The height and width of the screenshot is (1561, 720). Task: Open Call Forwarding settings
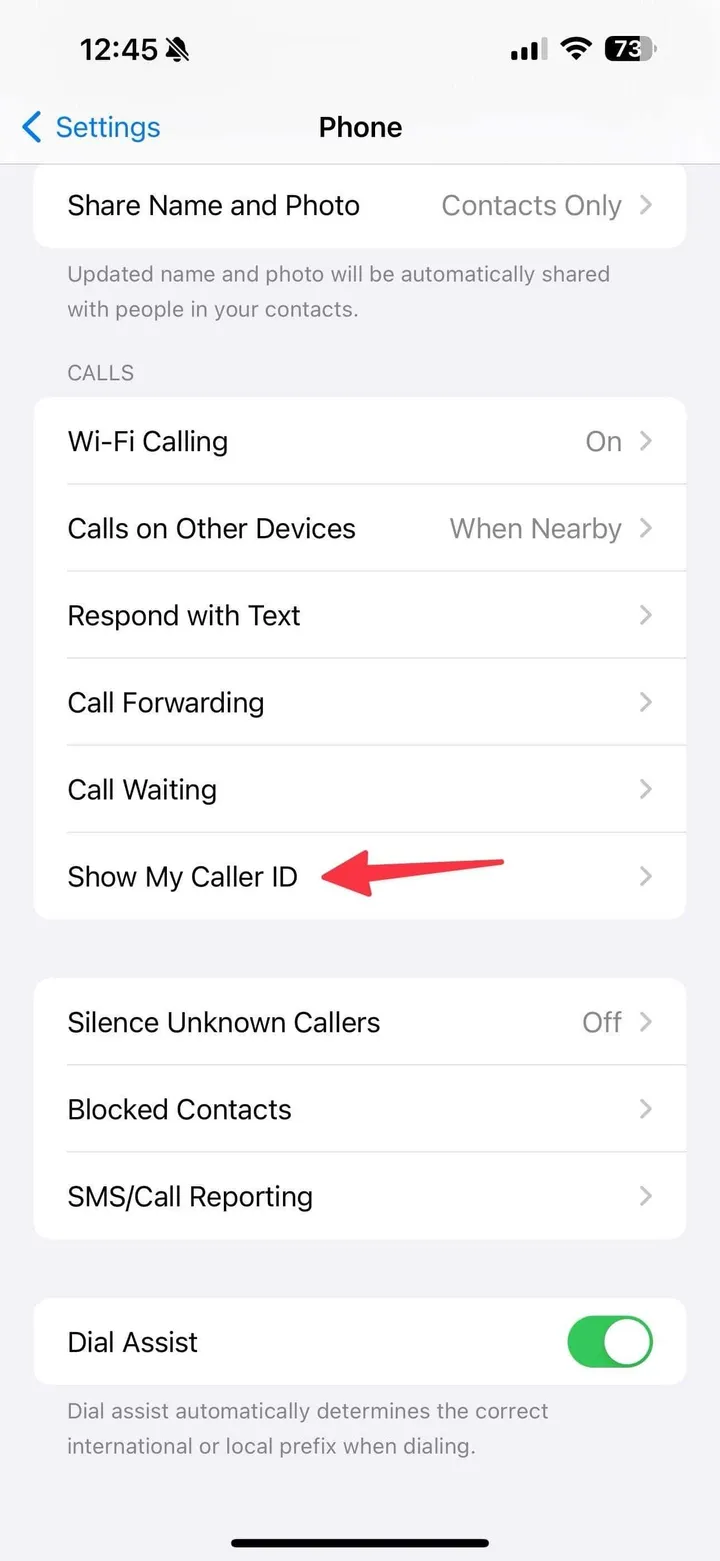(x=360, y=703)
